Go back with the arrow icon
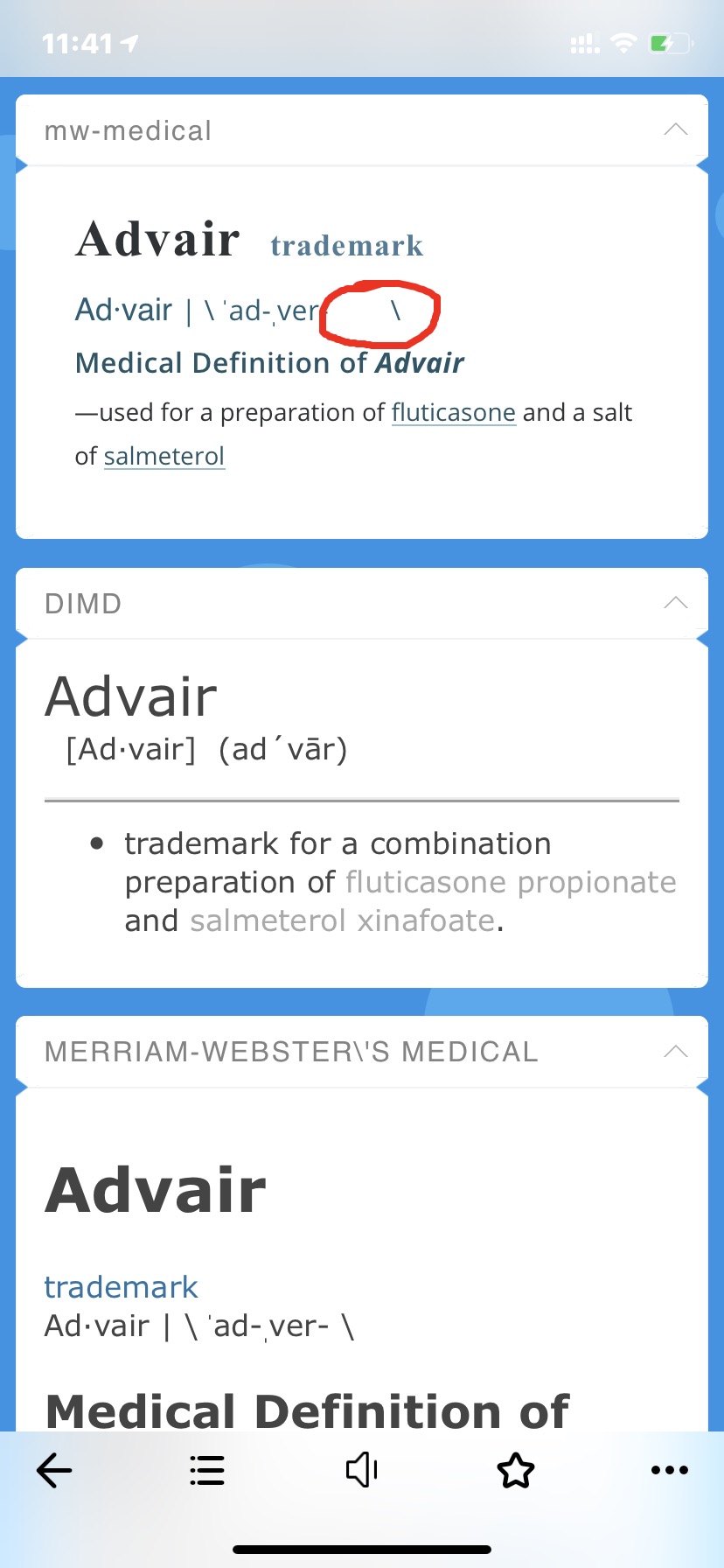This screenshot has height=1568, width=724. coord(54,1471)
